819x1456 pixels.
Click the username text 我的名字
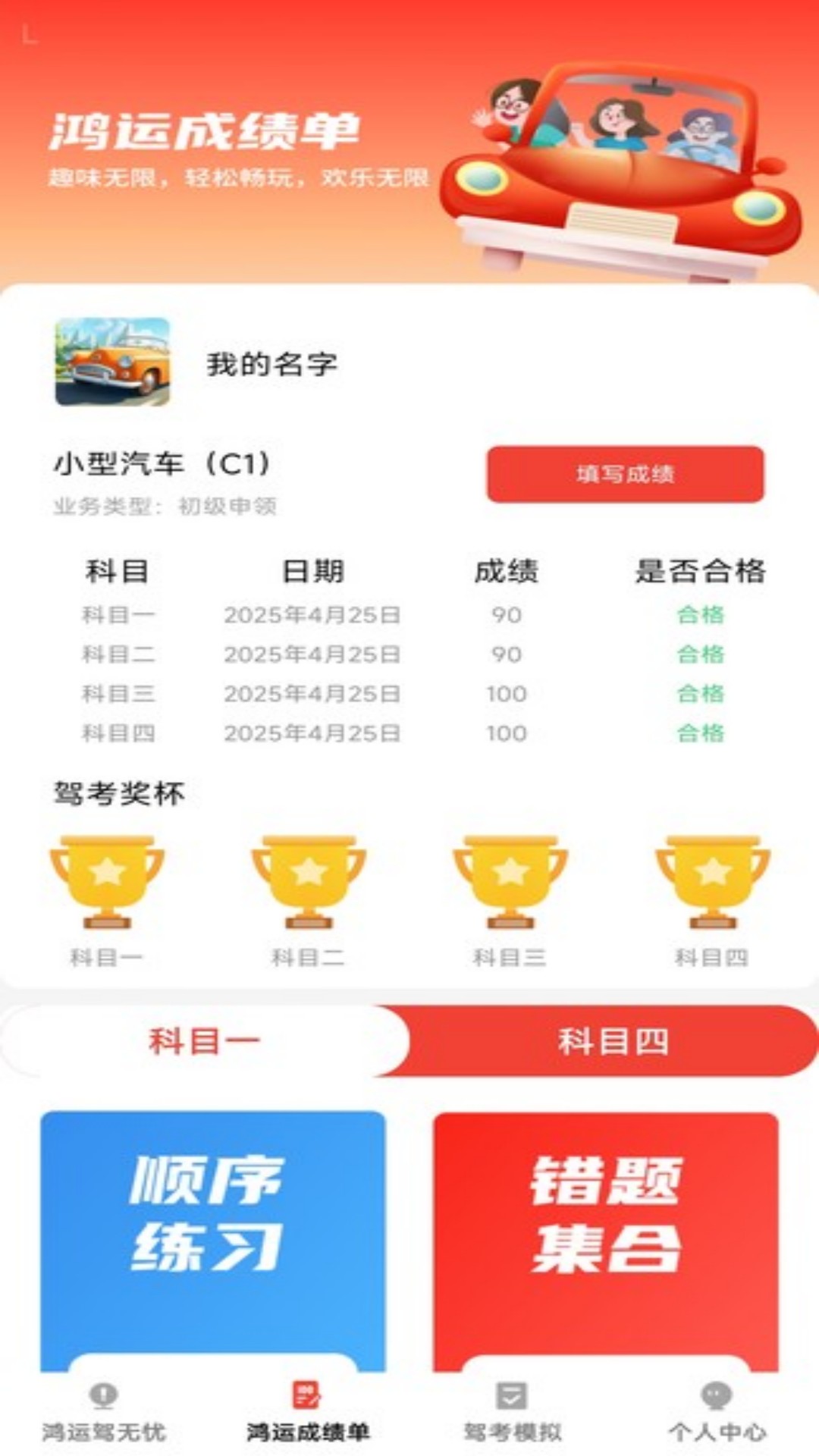pos(271,365)
